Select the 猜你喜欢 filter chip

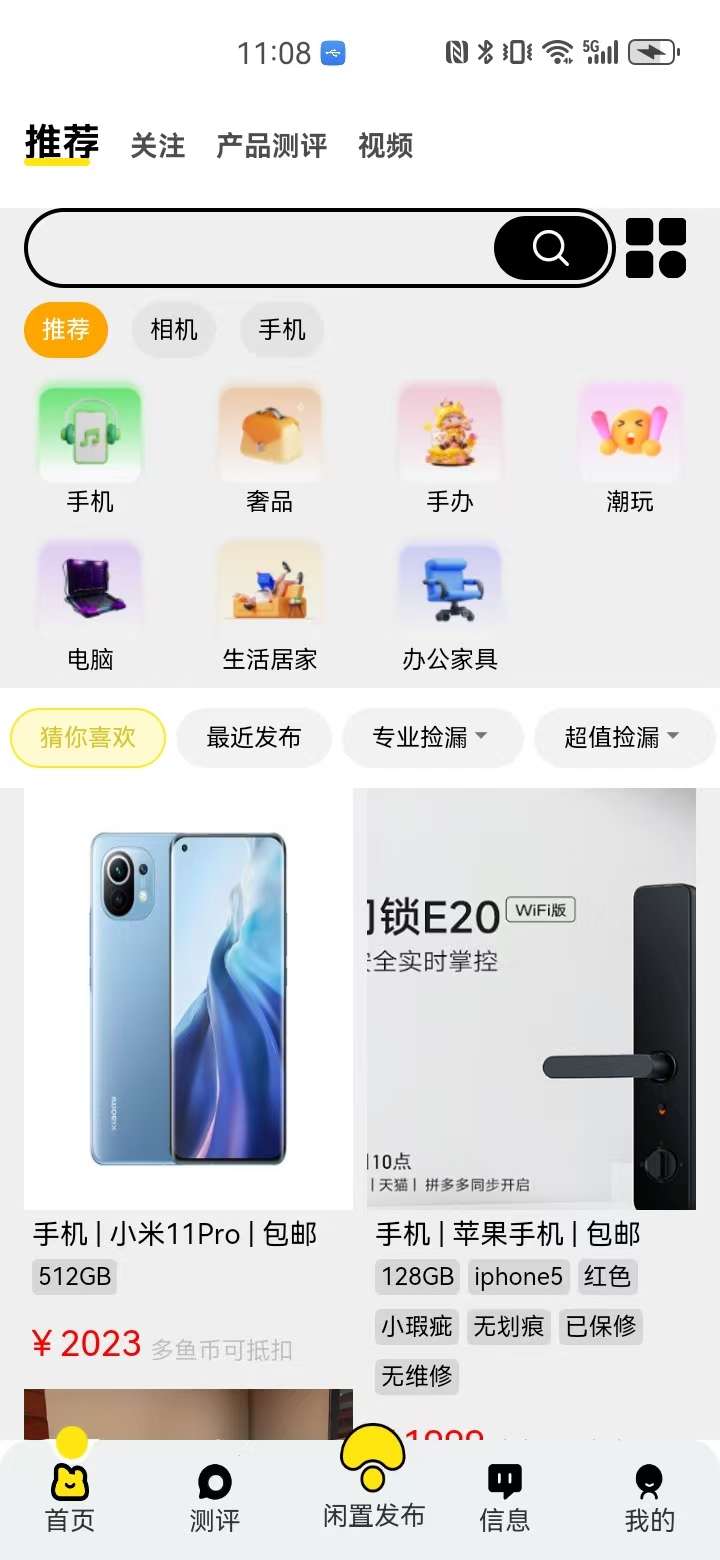pyautogui.click(x=87, y=738)
